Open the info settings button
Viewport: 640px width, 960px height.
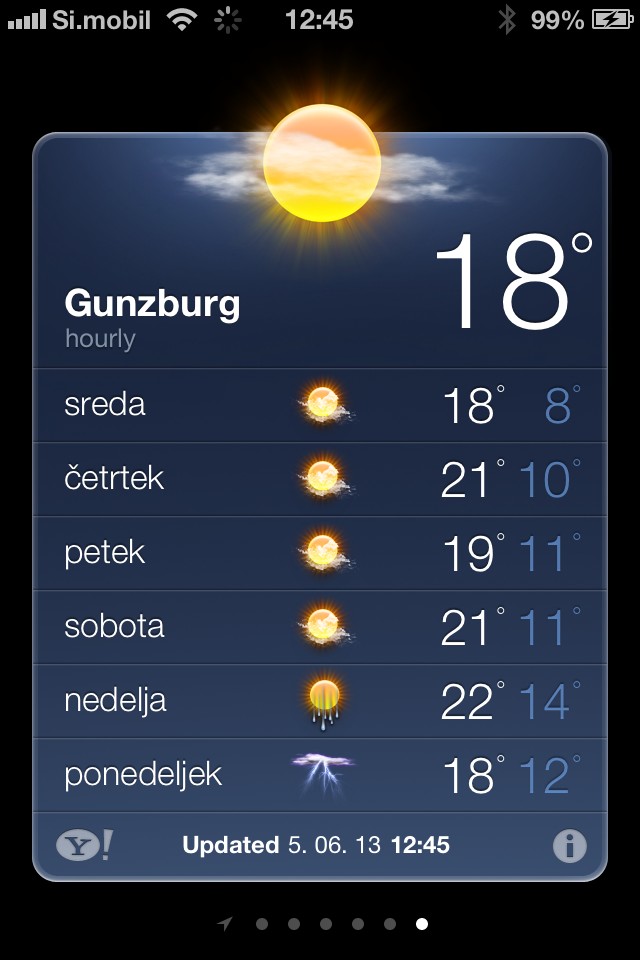pos(569,846)
